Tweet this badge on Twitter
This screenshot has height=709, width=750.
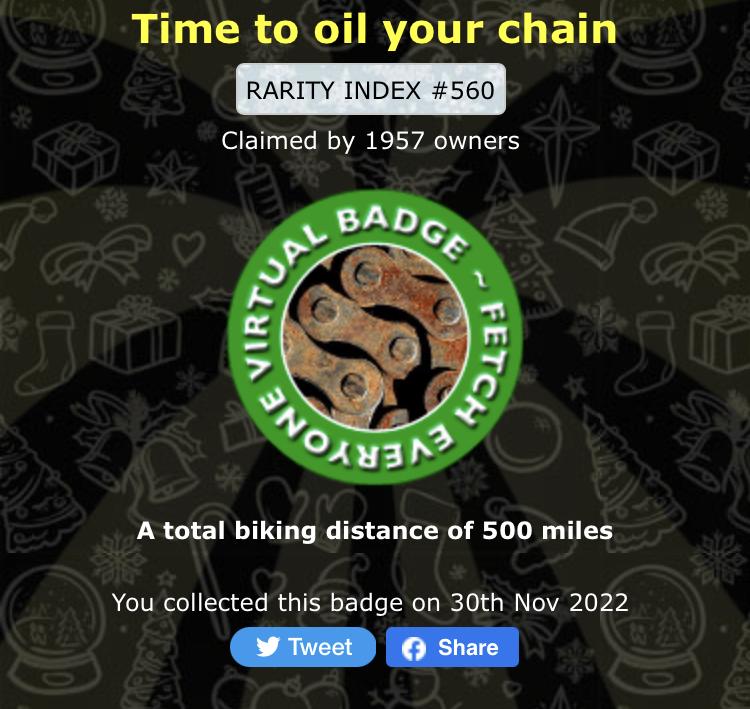pos(303,647)
